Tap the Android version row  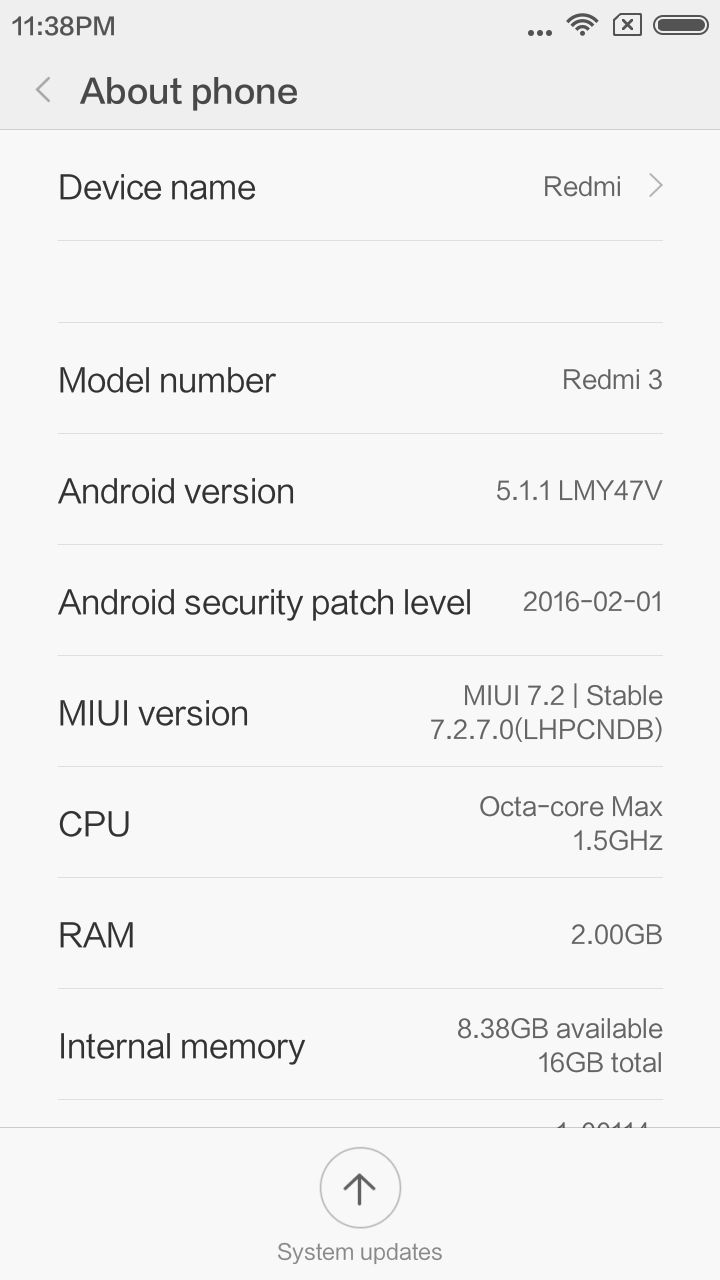[x=360, y=491]
